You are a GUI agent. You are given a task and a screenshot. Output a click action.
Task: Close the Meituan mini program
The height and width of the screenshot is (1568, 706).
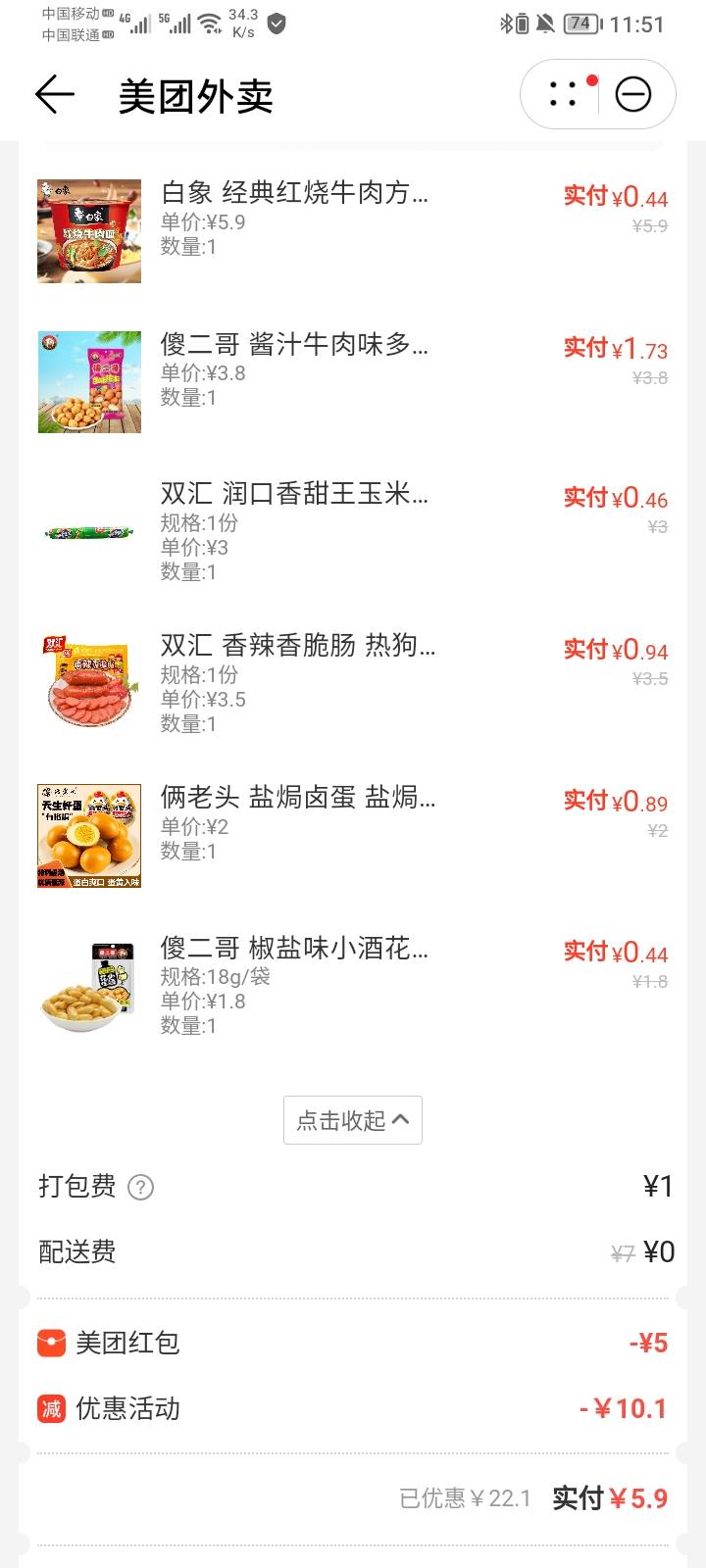[x=633, y=95]
